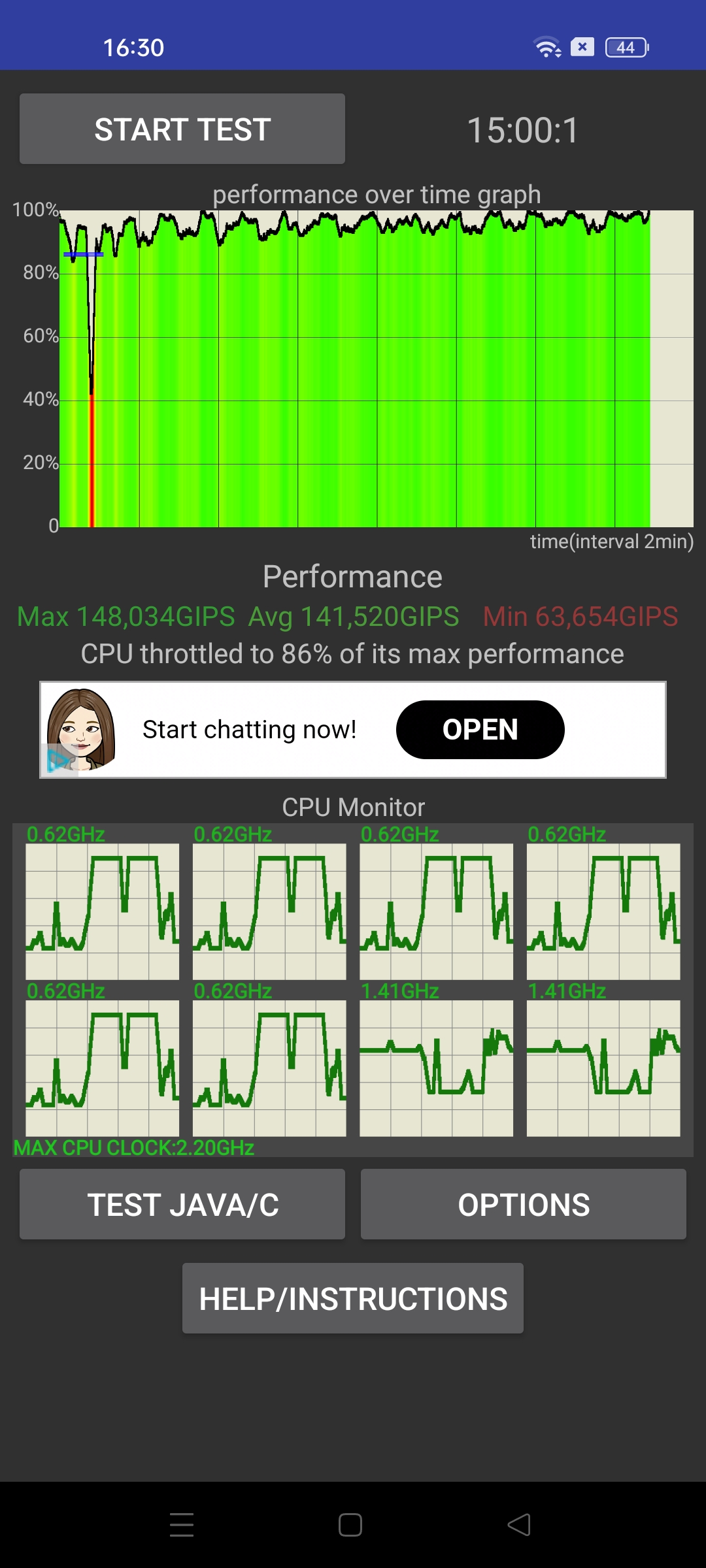Tap TEST JAVA/C button
706x1568 pixels.
coord(182,1203)
